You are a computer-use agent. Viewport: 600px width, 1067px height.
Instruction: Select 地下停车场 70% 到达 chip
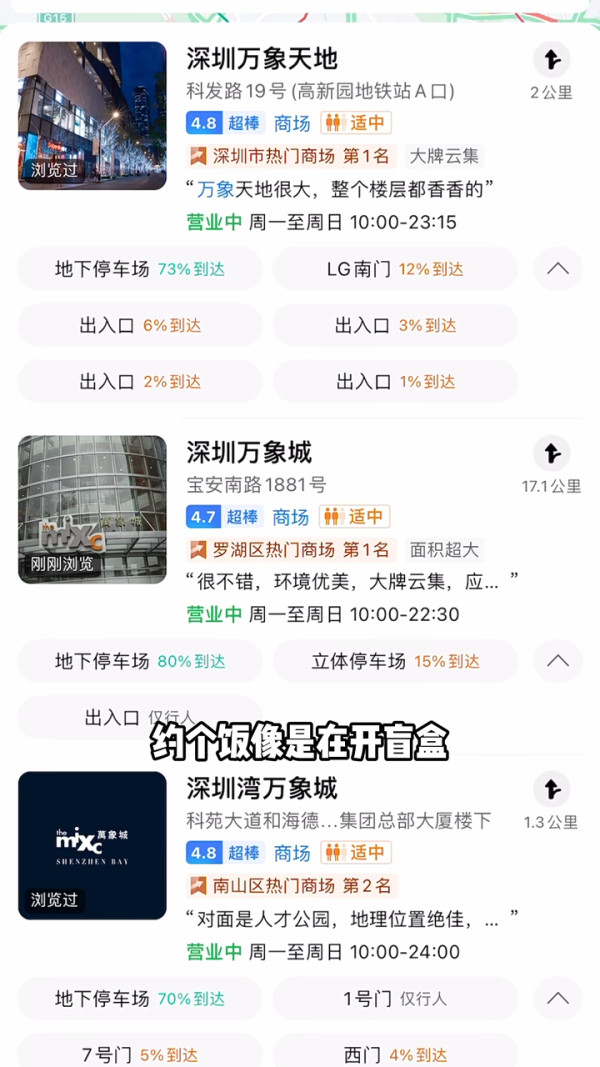pyautogui.click(x=140, y=998)
